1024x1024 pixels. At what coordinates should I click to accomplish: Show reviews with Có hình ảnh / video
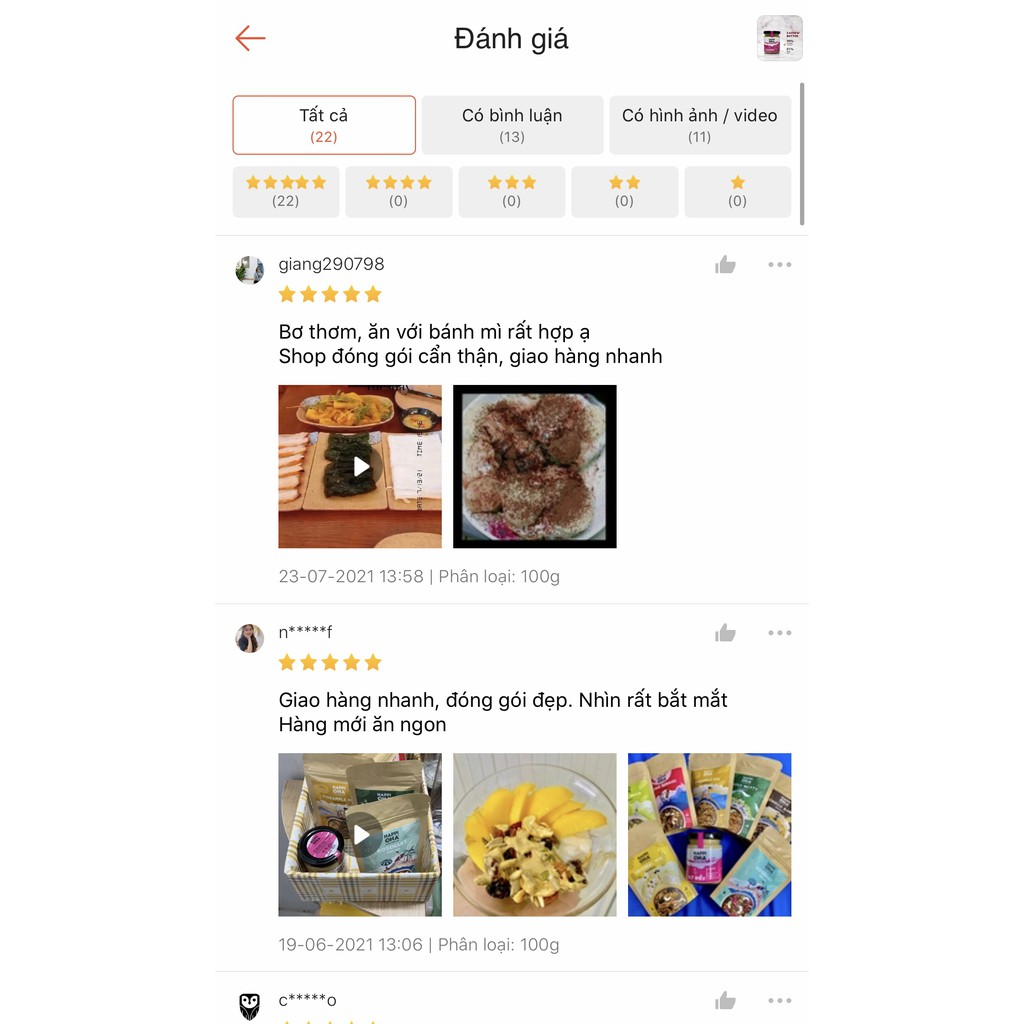[699, 125]
